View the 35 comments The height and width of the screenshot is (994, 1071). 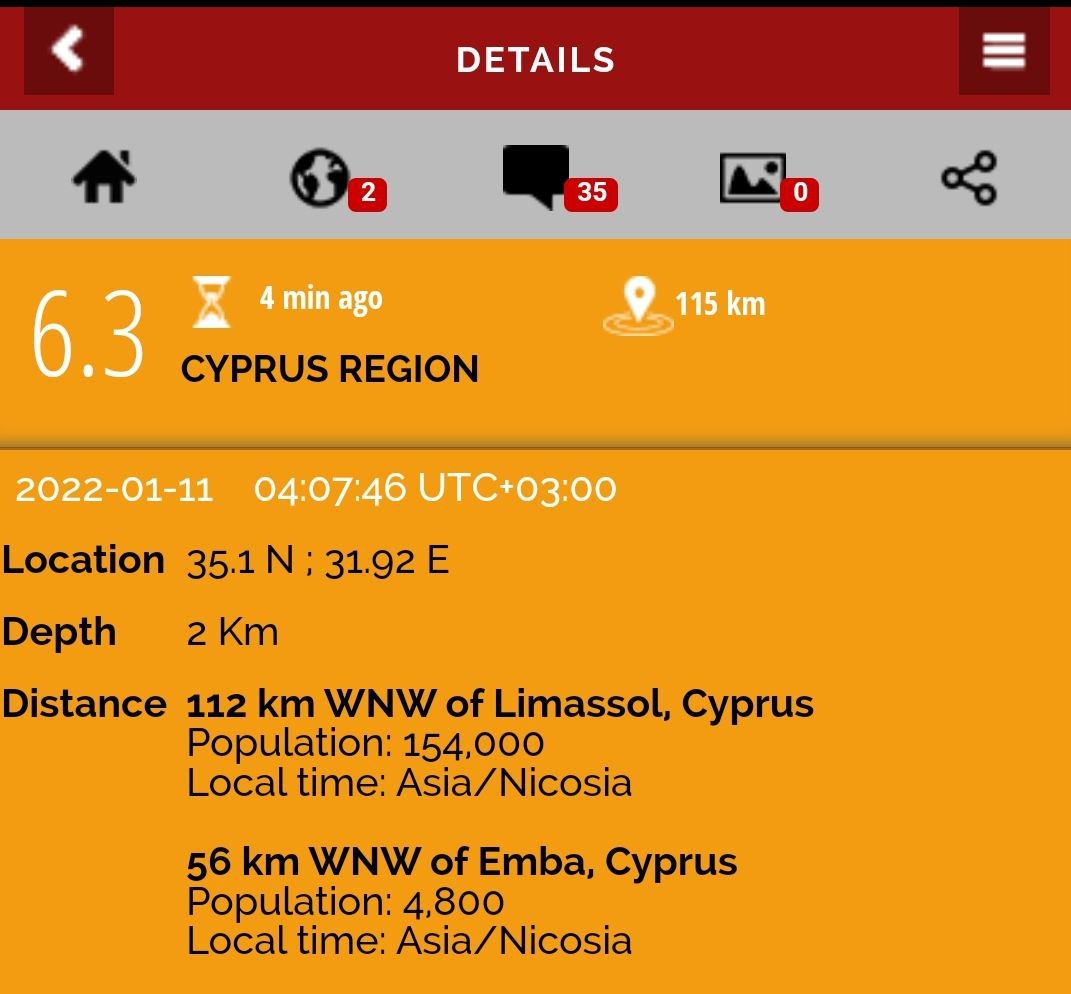point(537,177)
